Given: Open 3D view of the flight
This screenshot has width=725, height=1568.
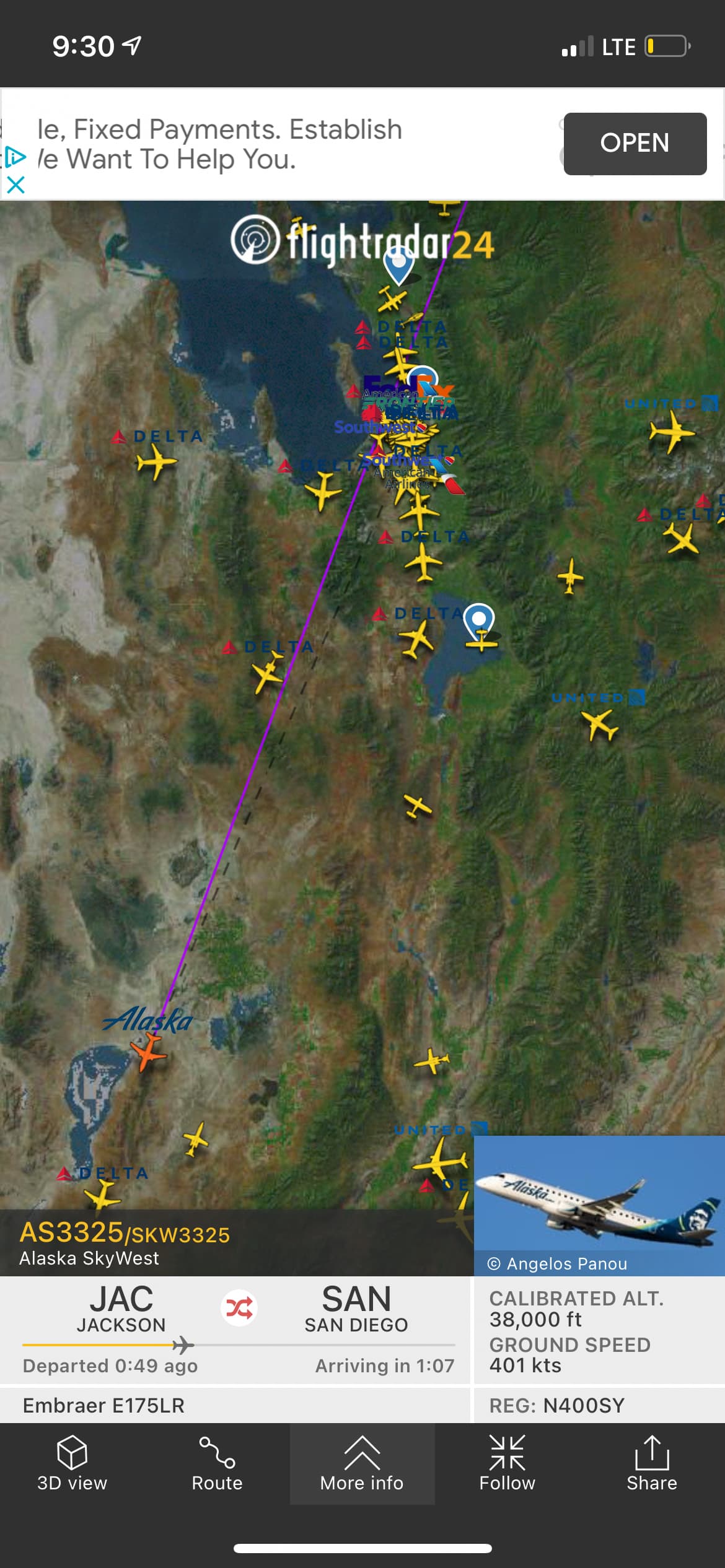Looking at the screenshot, I should point(72,1464).
